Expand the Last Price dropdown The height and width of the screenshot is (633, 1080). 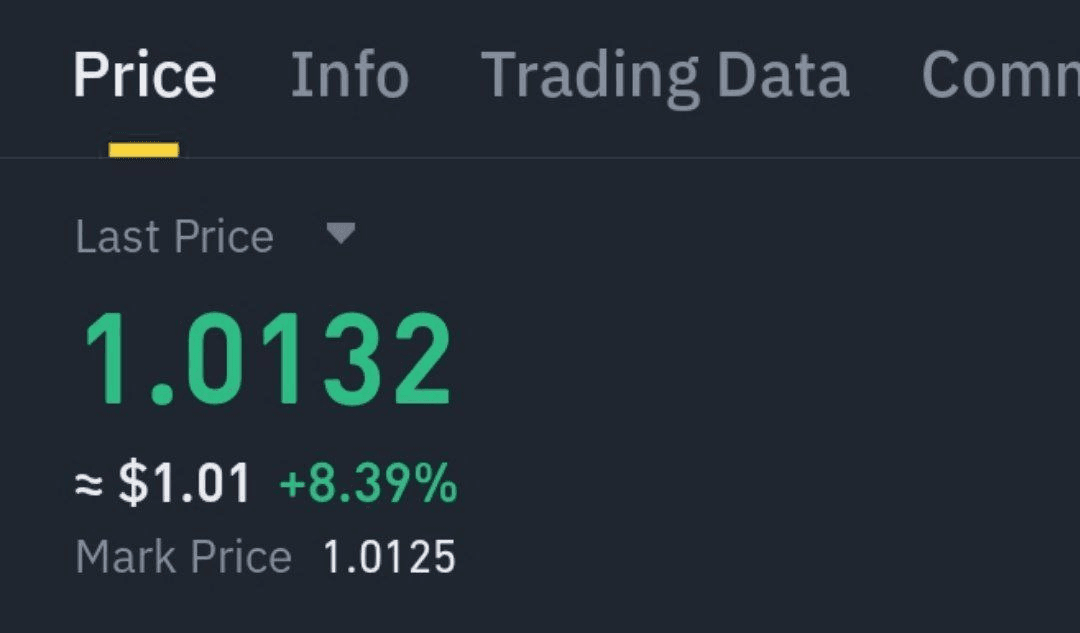(x=341, y=235)
